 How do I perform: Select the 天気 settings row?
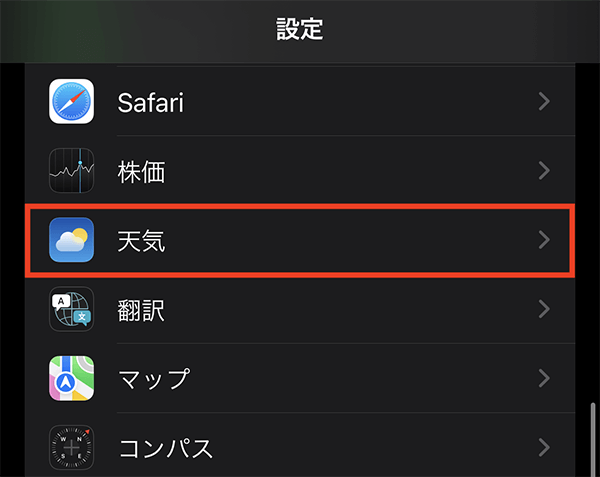coord(300,240)
